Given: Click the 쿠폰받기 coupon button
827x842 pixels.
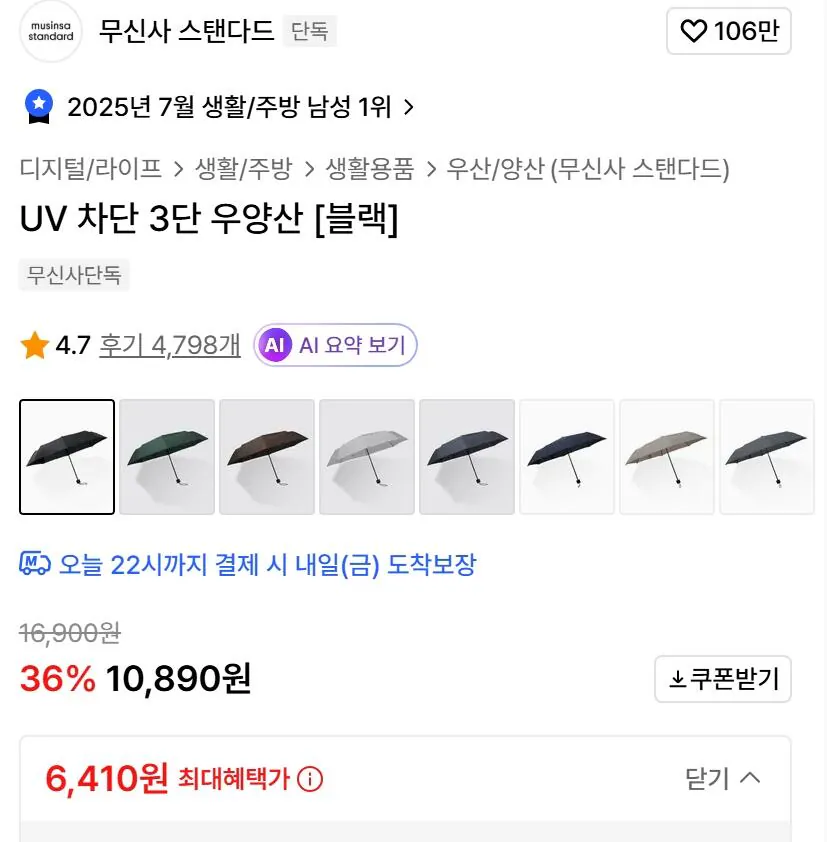Looking at the screenshot, I should (x=722, y=679).
